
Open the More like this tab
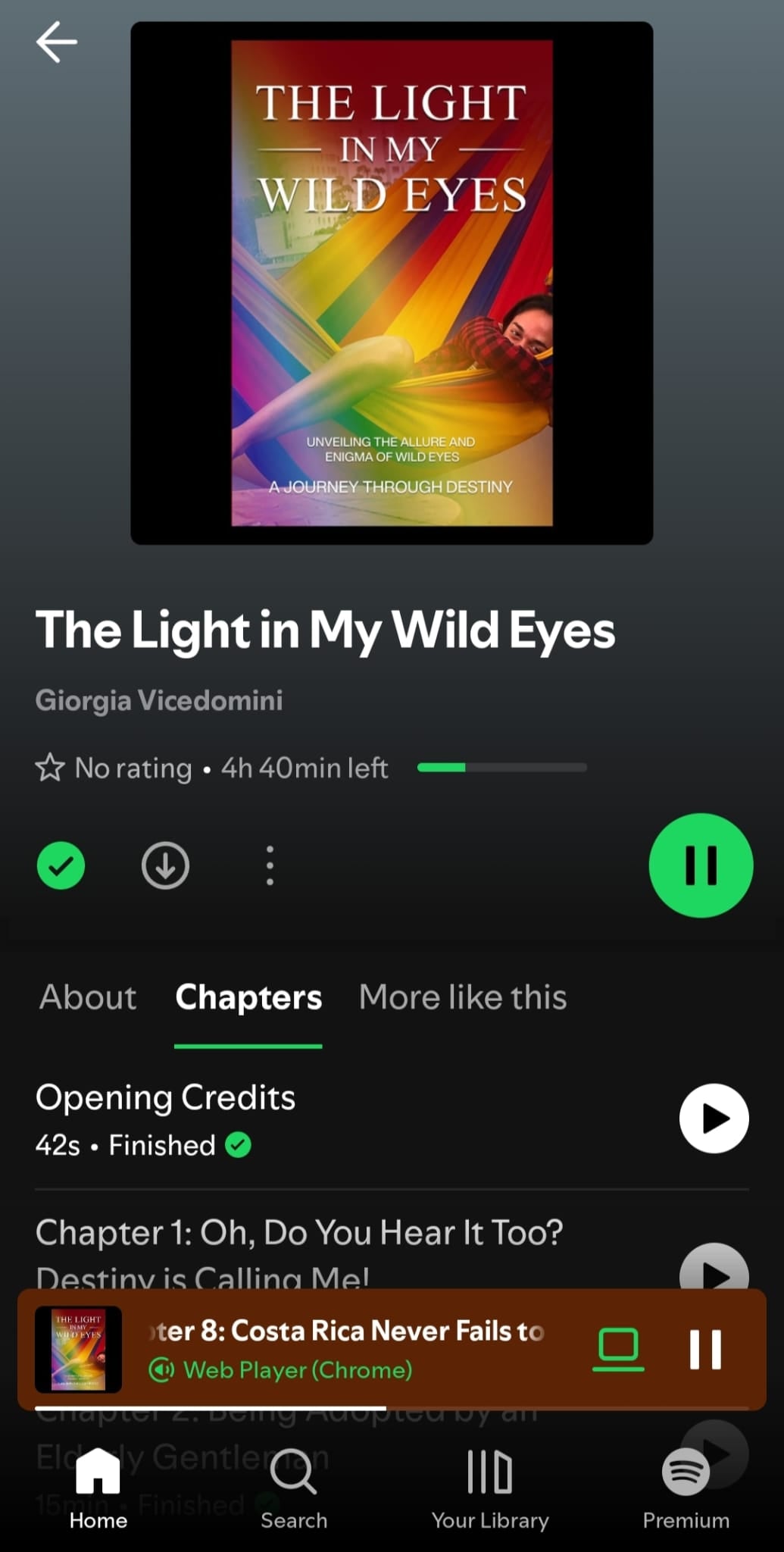[x=463, y=997]
